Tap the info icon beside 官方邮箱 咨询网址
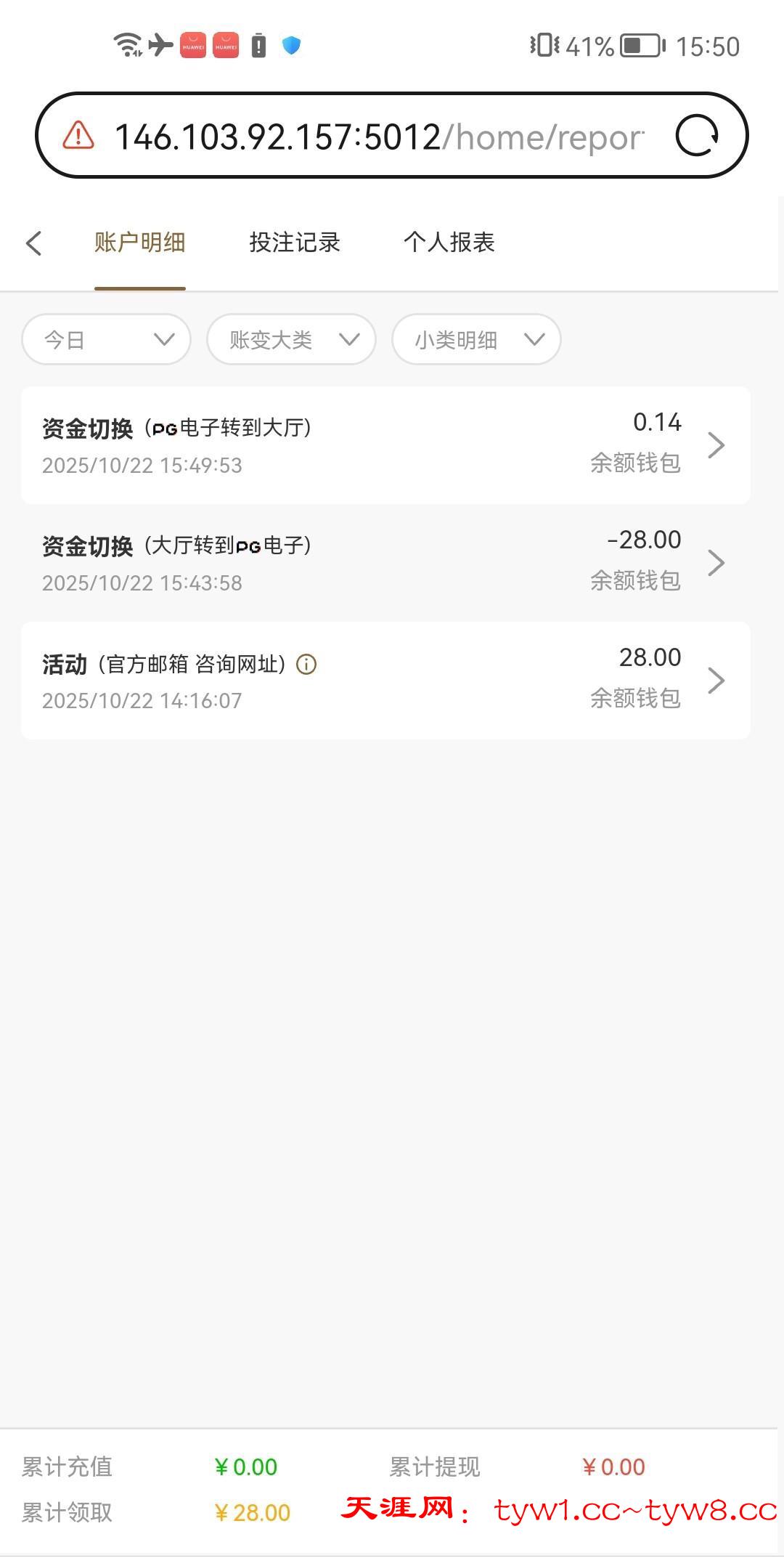Screen dimensions: 784x1558 [306, 665]
